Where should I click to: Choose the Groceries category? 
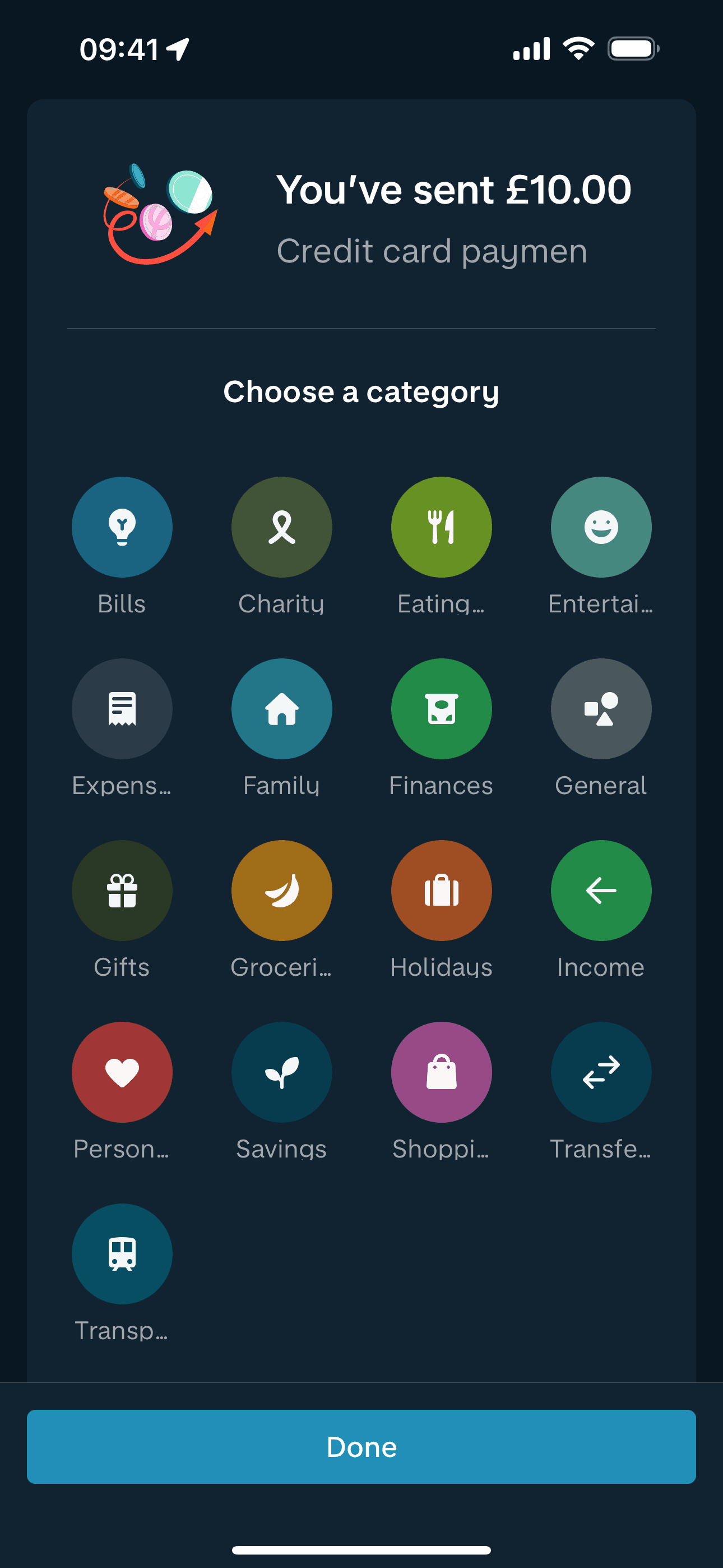[281, 891]
